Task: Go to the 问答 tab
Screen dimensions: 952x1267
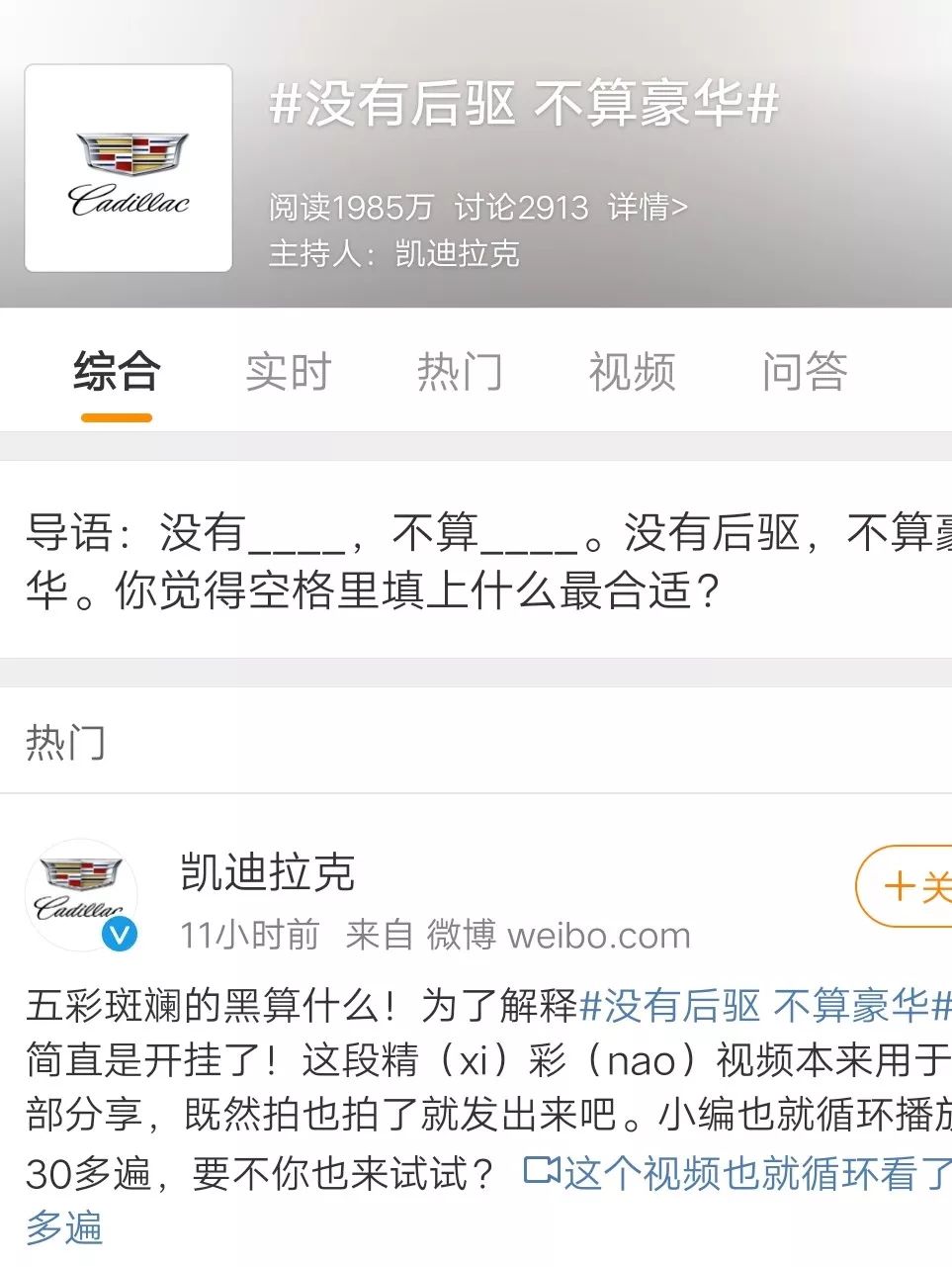Action: (804, 373)
